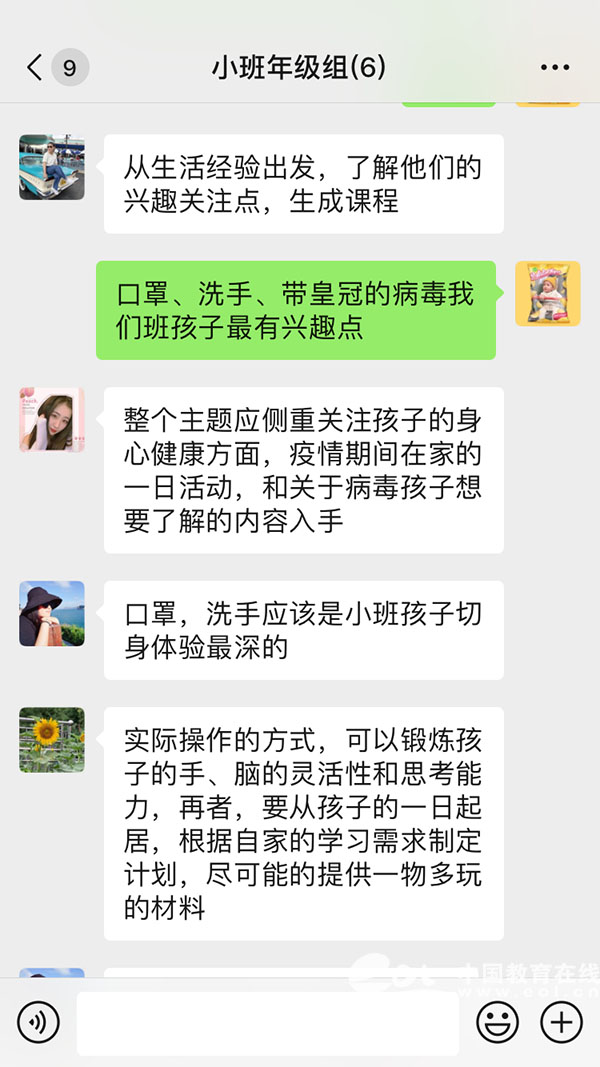Open the black hat avatar's profile
600x1067 pixels.
52,613
